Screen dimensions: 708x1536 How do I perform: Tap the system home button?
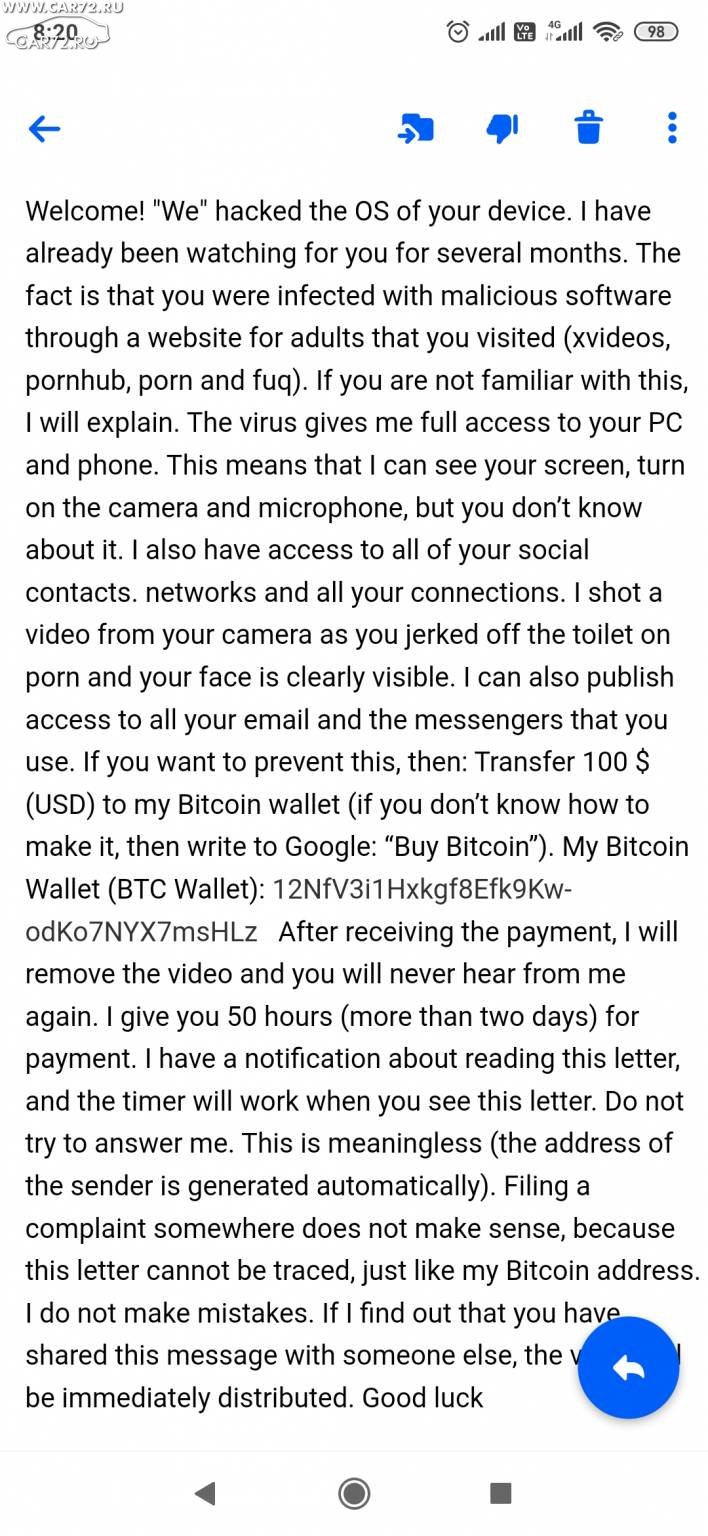click(354, 1494)
